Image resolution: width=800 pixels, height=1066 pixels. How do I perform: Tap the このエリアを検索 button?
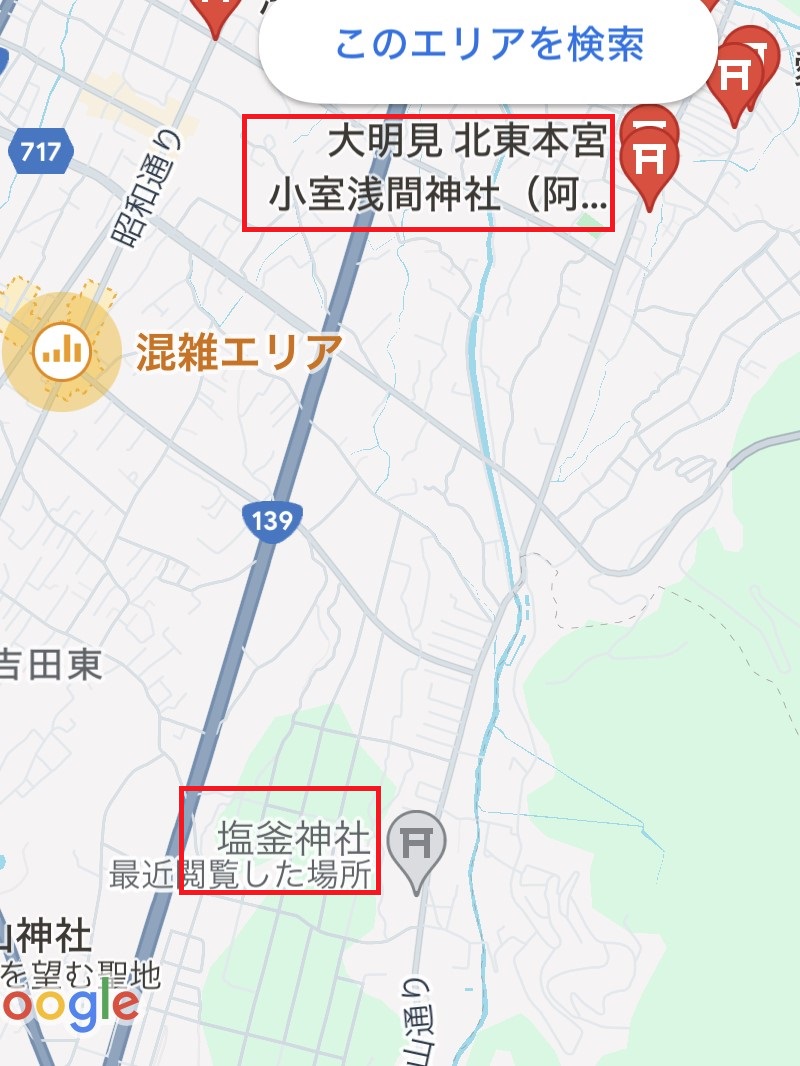tap(489, 45)
